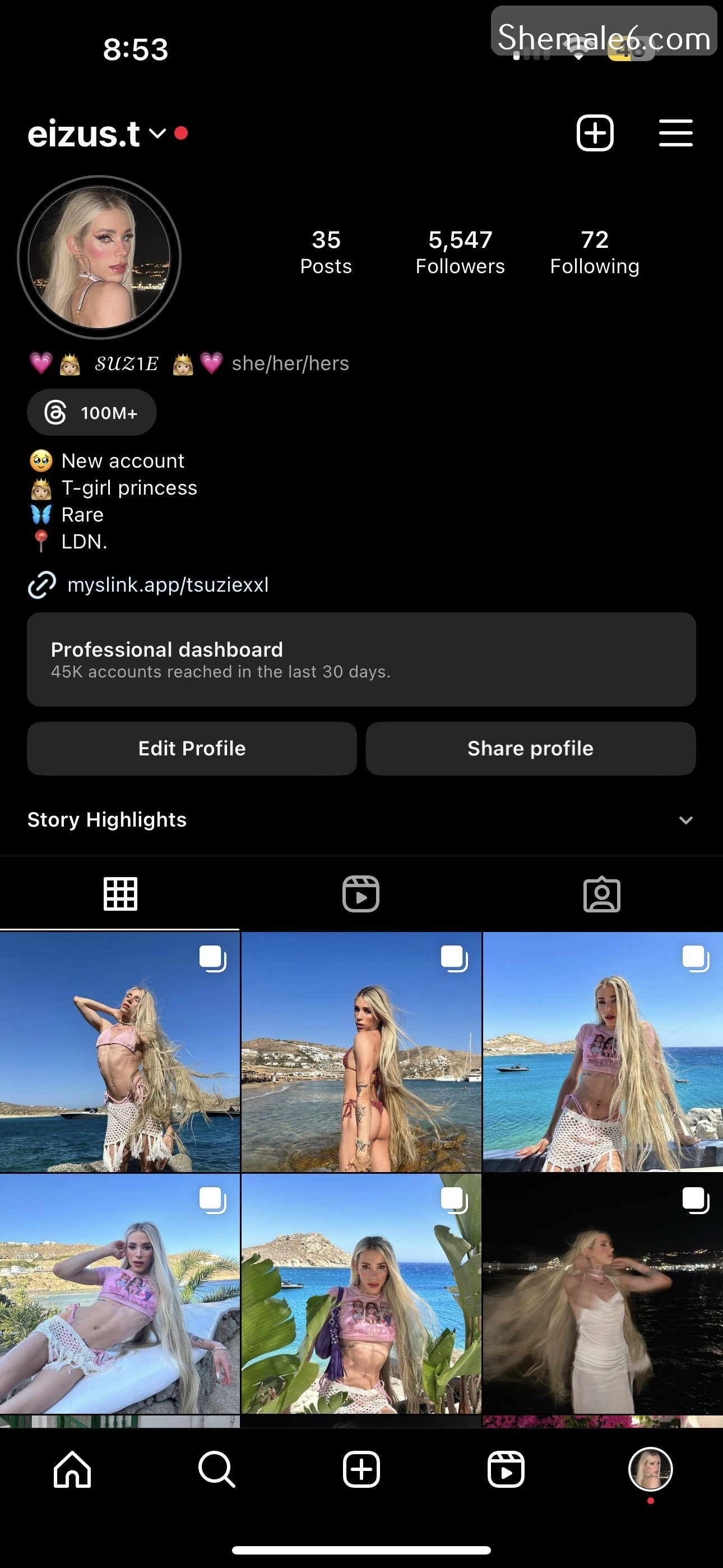Viewport: 723px width, 1568px height.
Task: Open the hamburger menu
Action: coord(675,133)
